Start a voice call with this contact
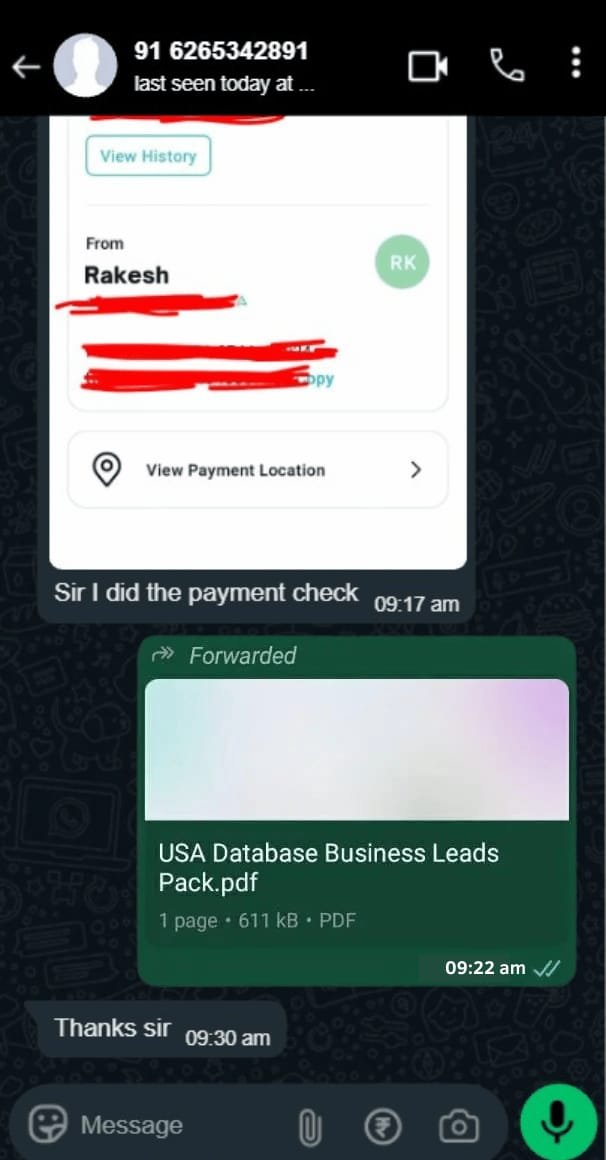Image resolution: width=606 pixels, height=1160 pixels. (x=507, y=65)
